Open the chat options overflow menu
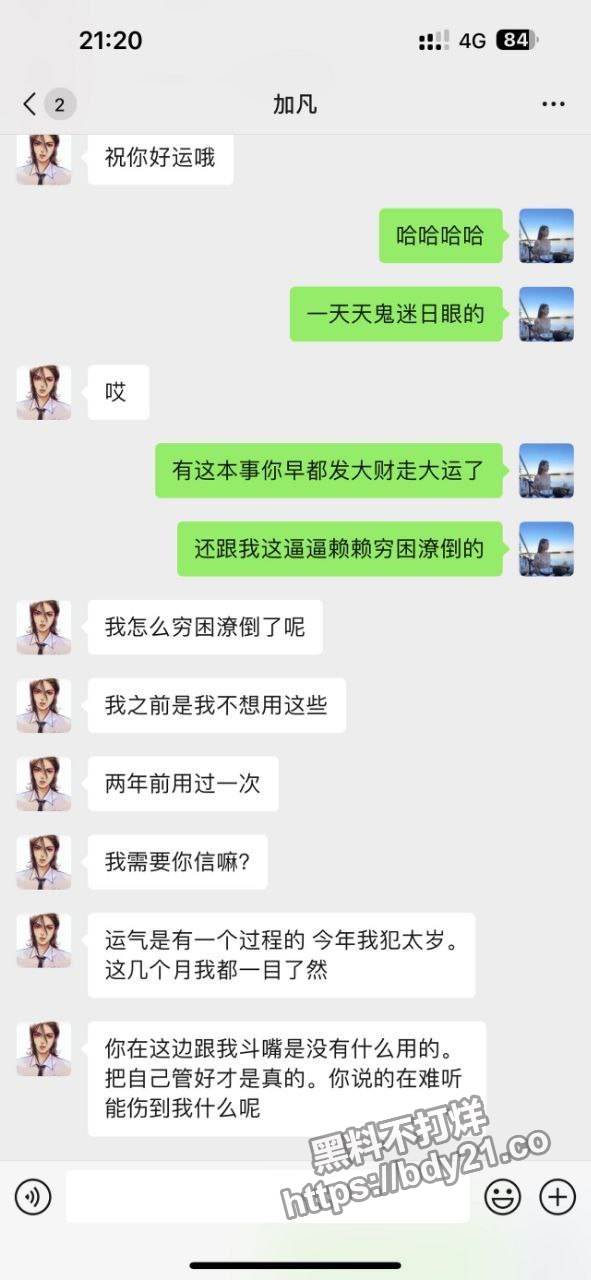 coord(553,104)
